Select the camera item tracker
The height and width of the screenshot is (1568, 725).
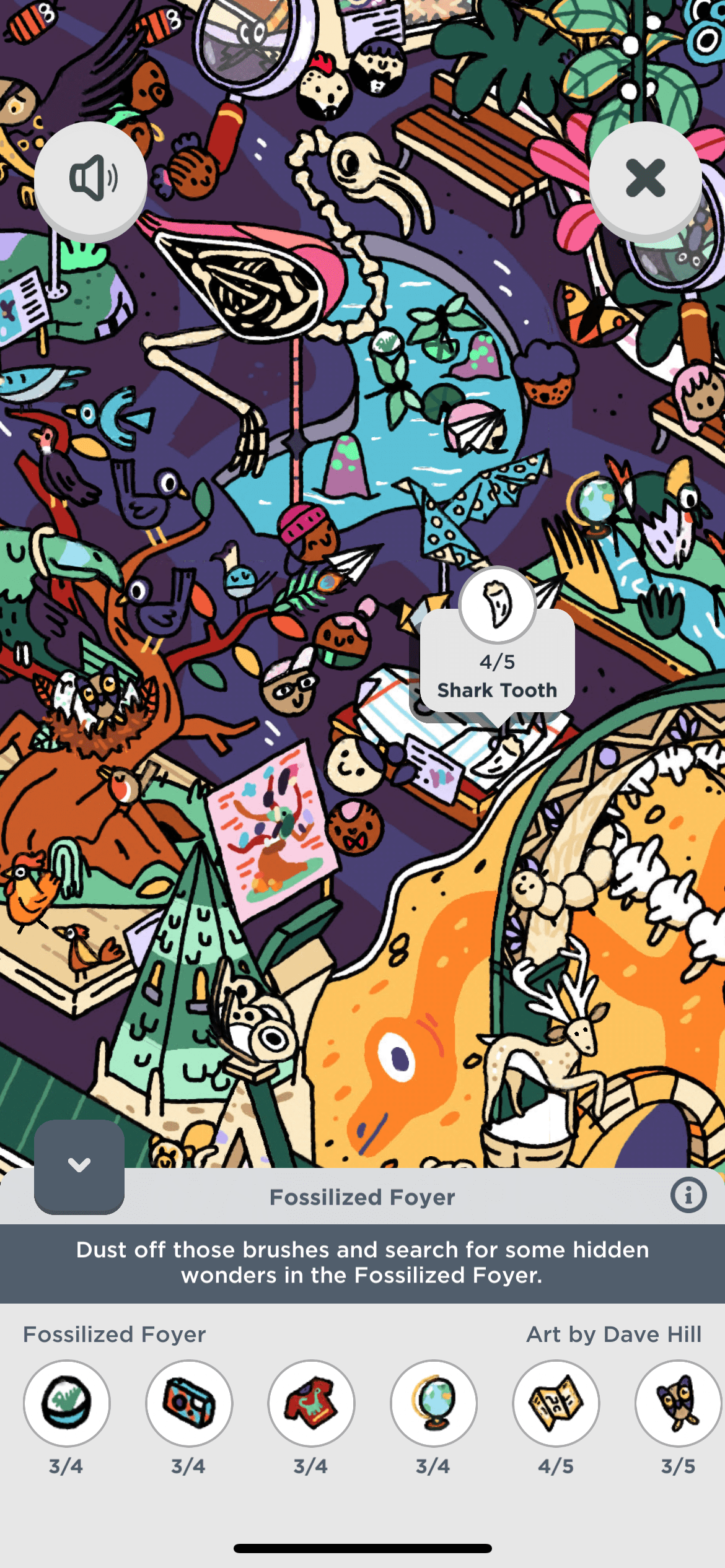click(189, 1403)
